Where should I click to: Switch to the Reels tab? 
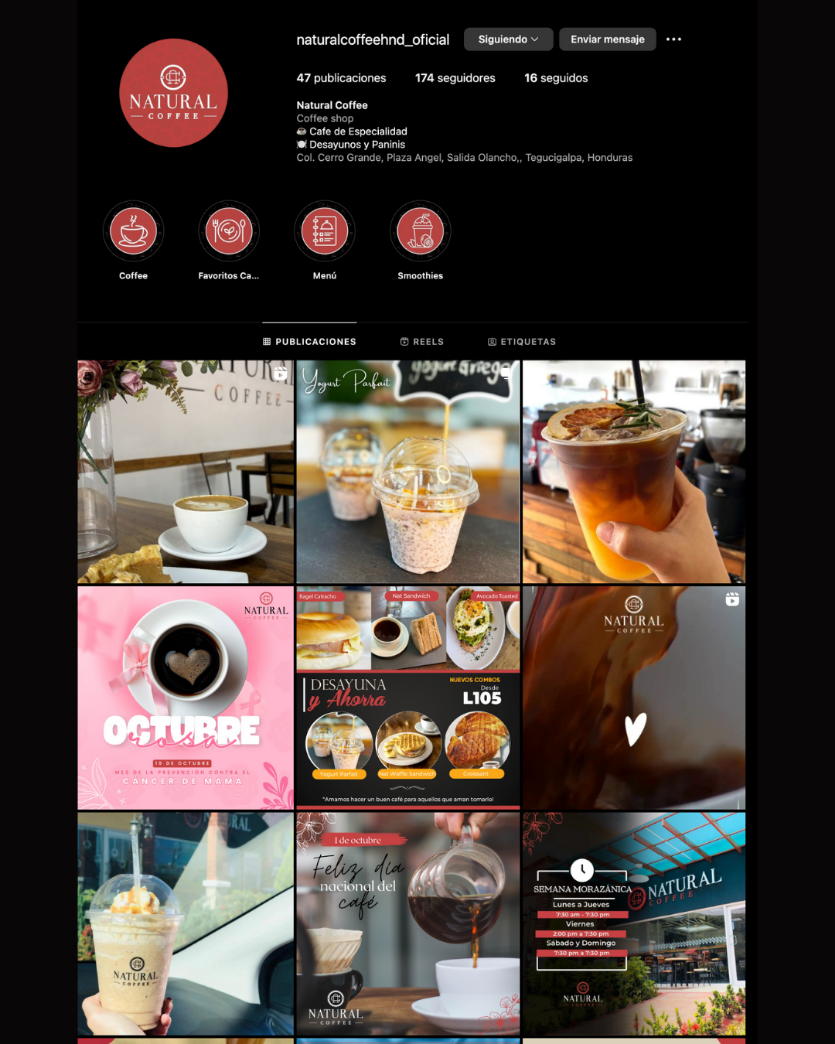(421, 342)
